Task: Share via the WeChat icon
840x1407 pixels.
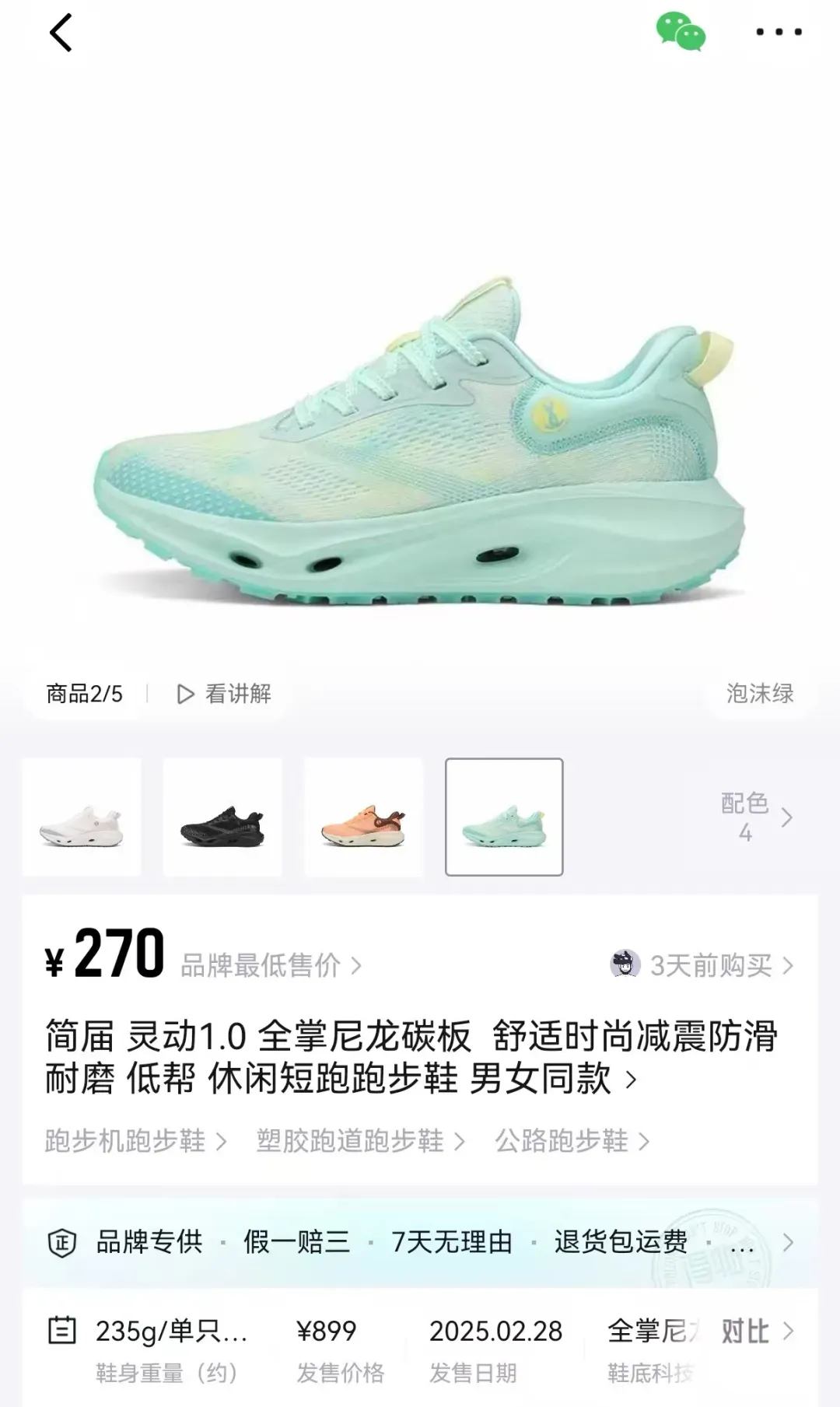Action: coord(681,32)
